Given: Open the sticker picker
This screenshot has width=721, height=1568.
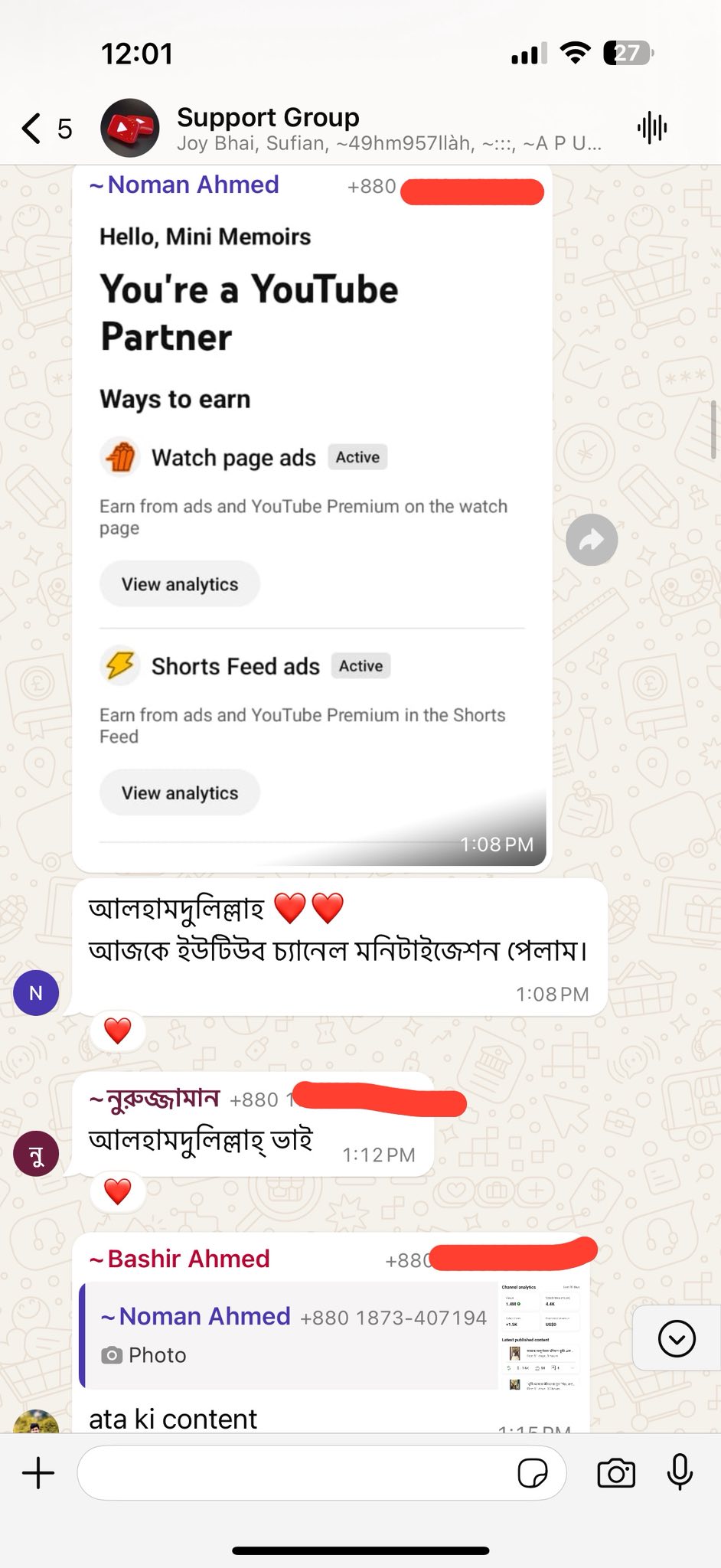Looking at the screenshot, I should [x=533, y=1473].
